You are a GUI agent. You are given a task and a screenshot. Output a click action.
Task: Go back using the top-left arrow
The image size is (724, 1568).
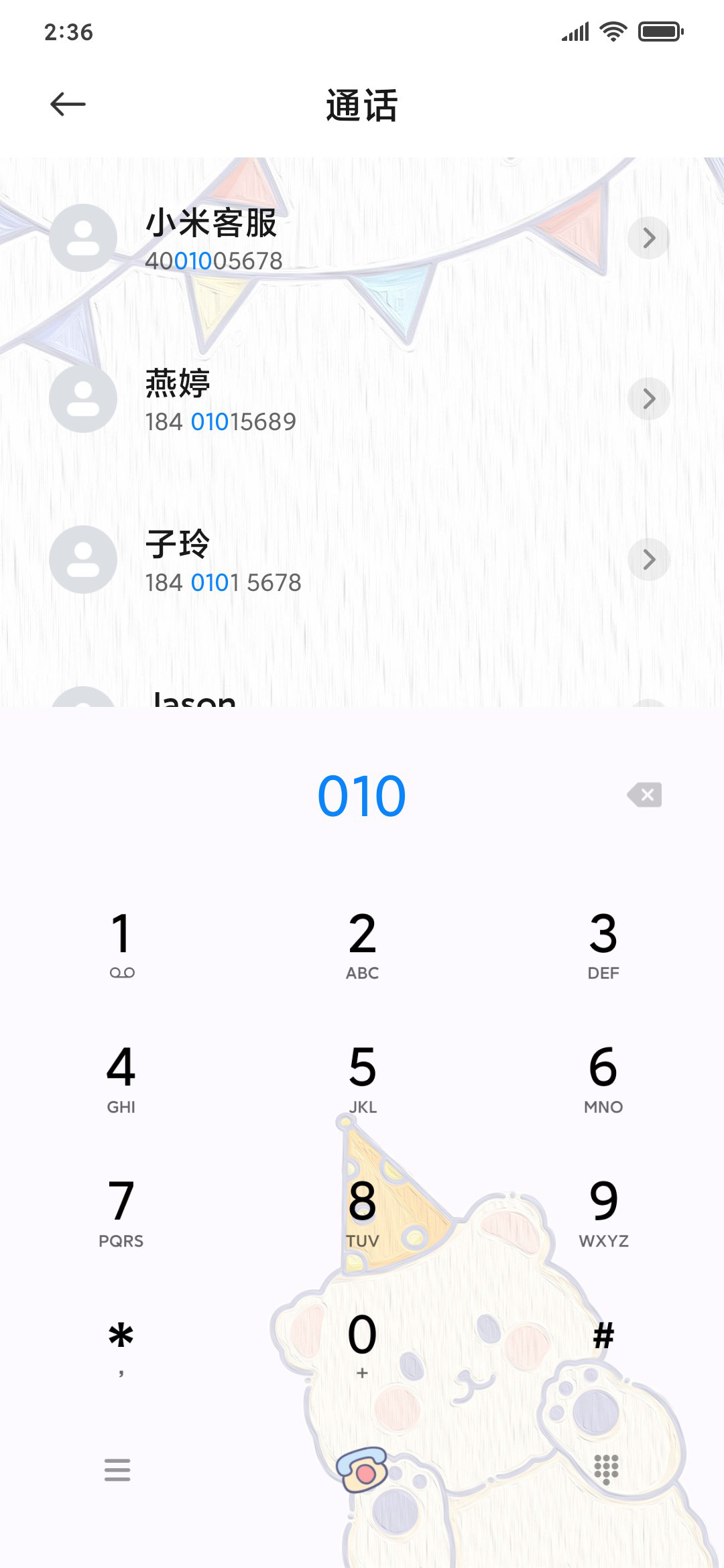point(68,105)
